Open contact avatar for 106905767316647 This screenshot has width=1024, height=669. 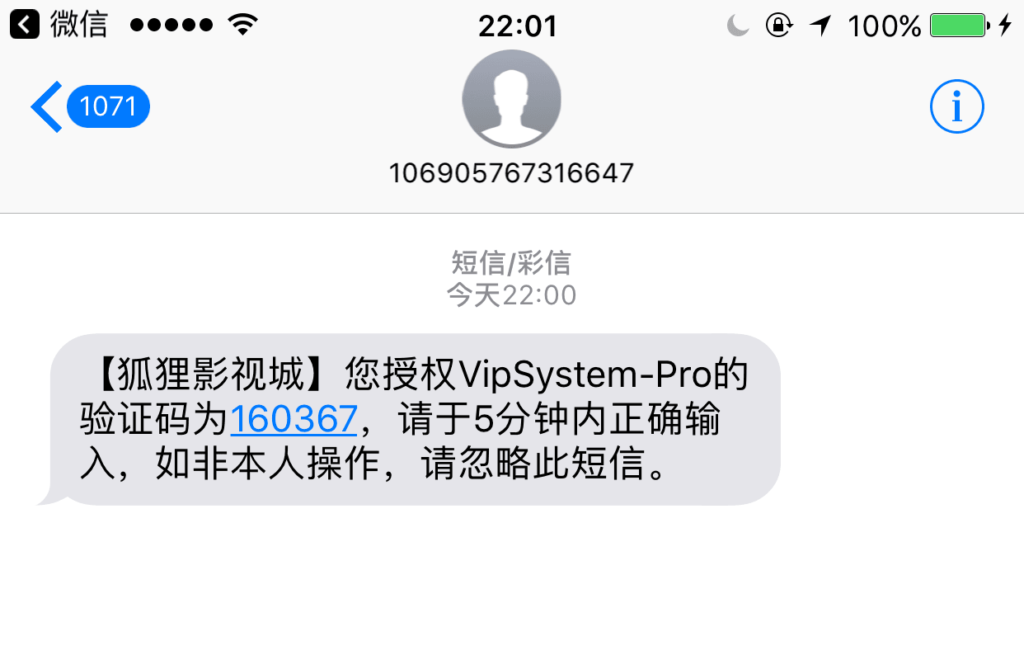[x=511, y=100]
